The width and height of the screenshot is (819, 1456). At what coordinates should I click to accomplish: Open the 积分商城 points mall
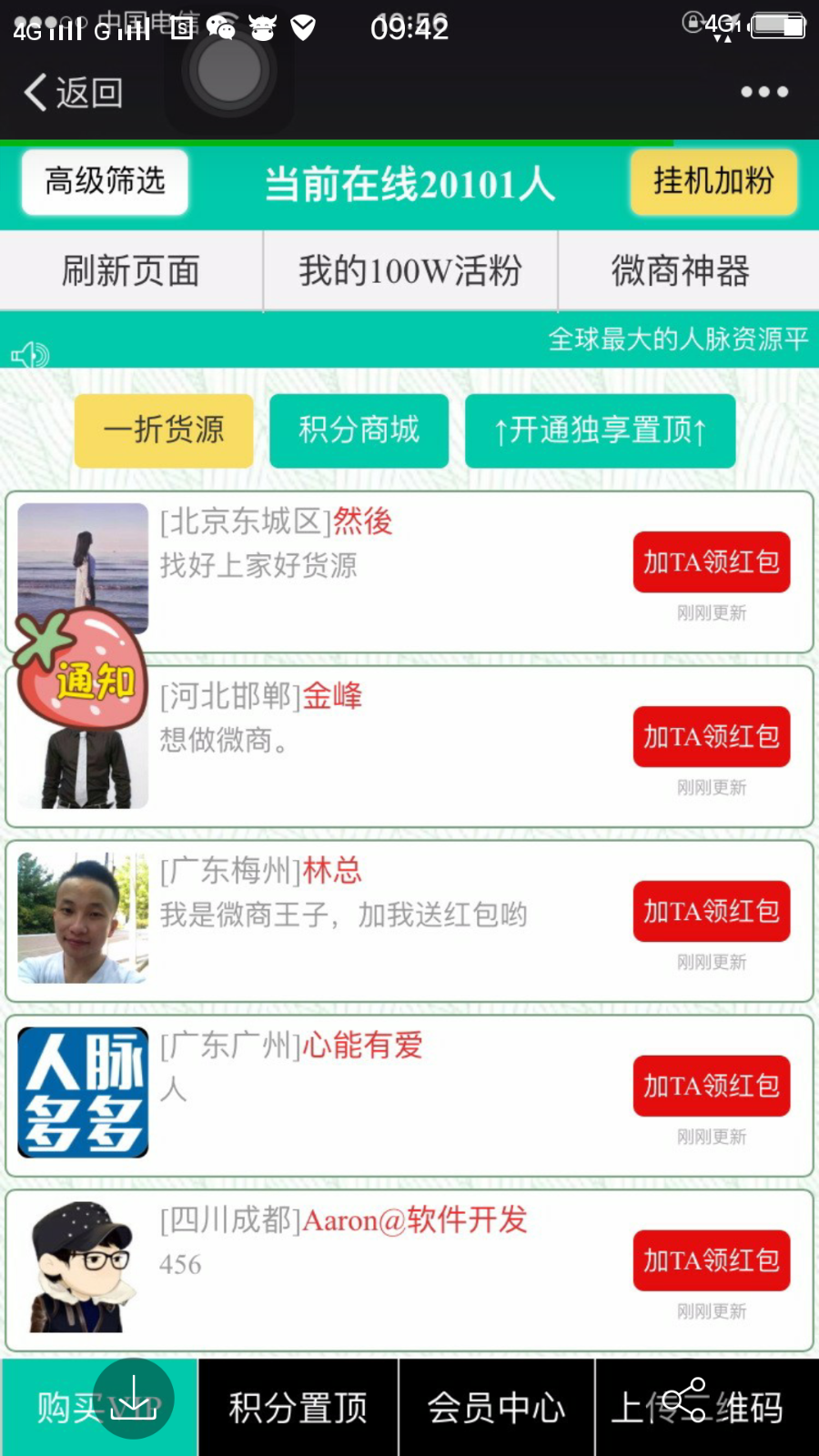point(359,430)
